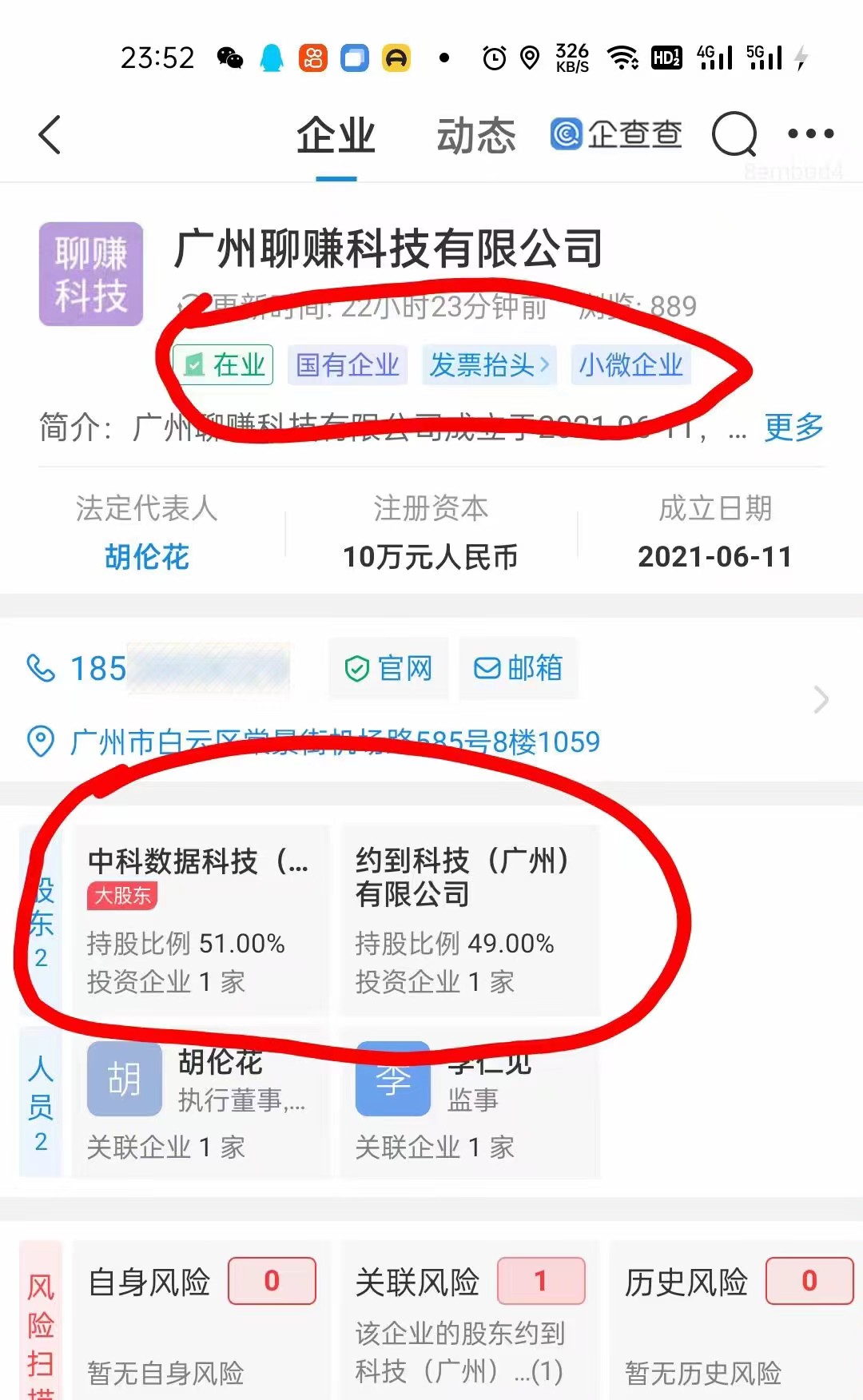This screenshot has width=863, height=1400.
Task: View personnel card for 胡伦花 执行董事
Action: coord(200,1103)
